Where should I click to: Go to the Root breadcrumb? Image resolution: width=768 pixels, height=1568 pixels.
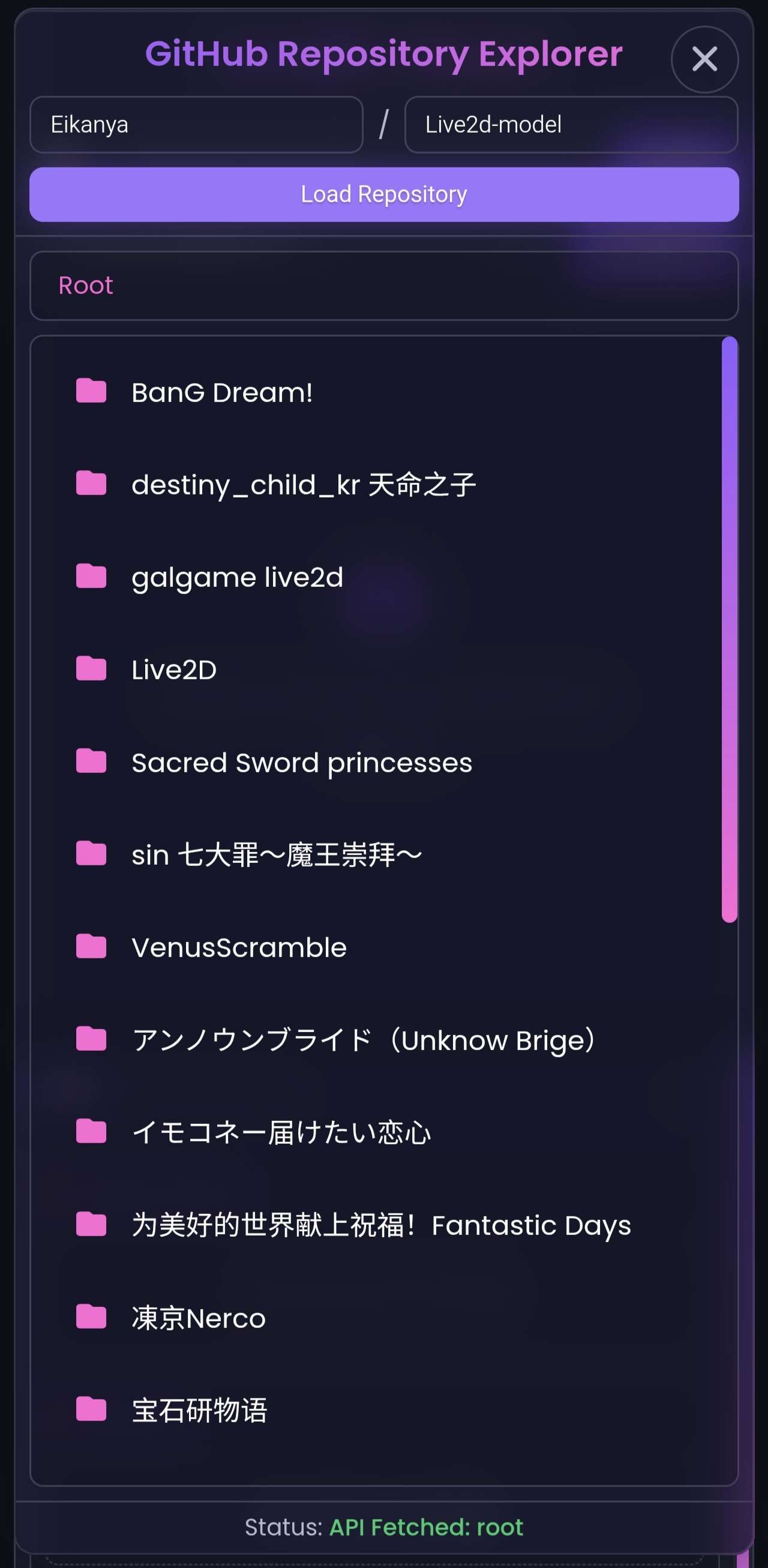[x=86, y=286]
